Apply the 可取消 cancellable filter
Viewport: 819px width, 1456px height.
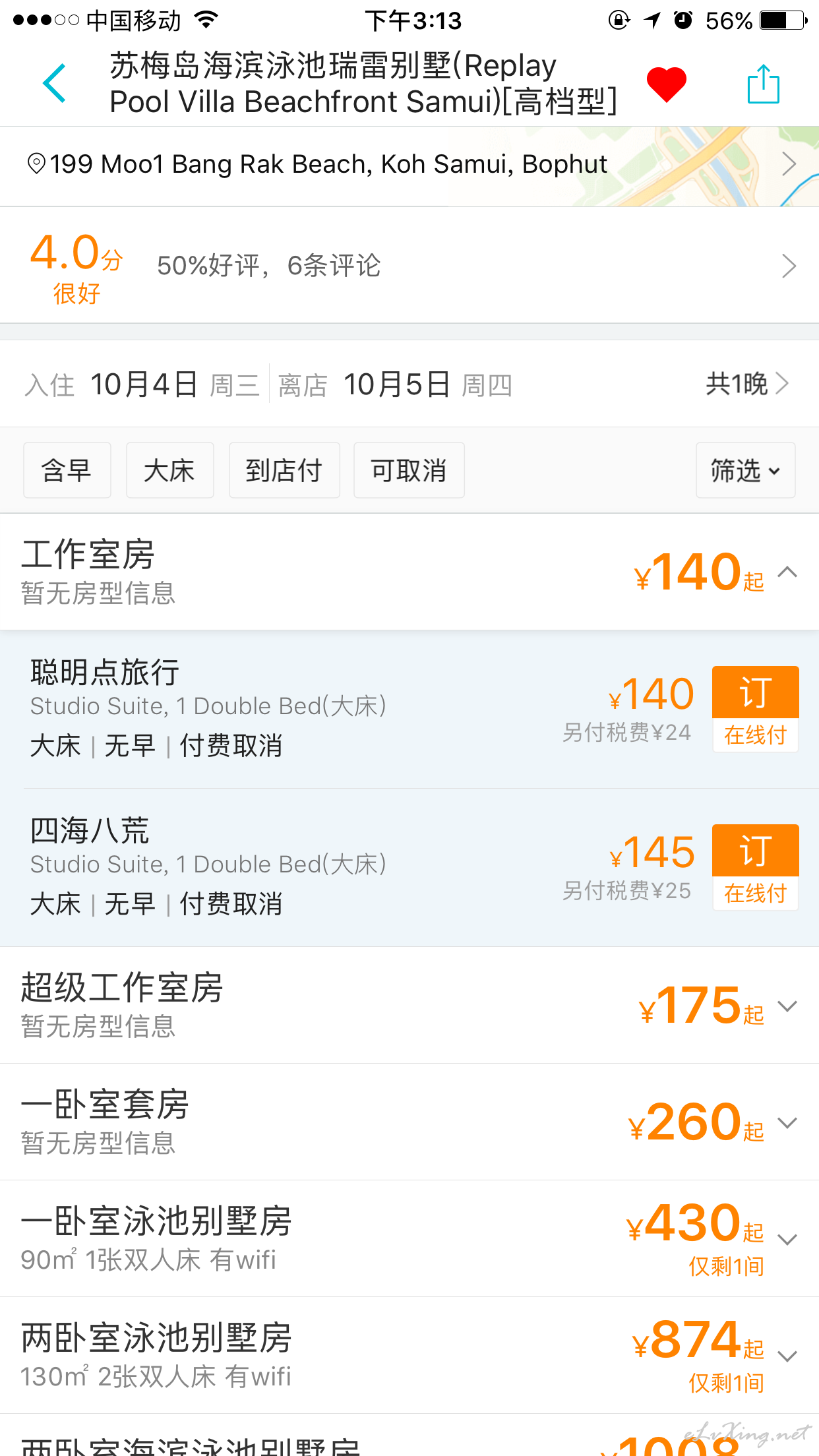409,470
